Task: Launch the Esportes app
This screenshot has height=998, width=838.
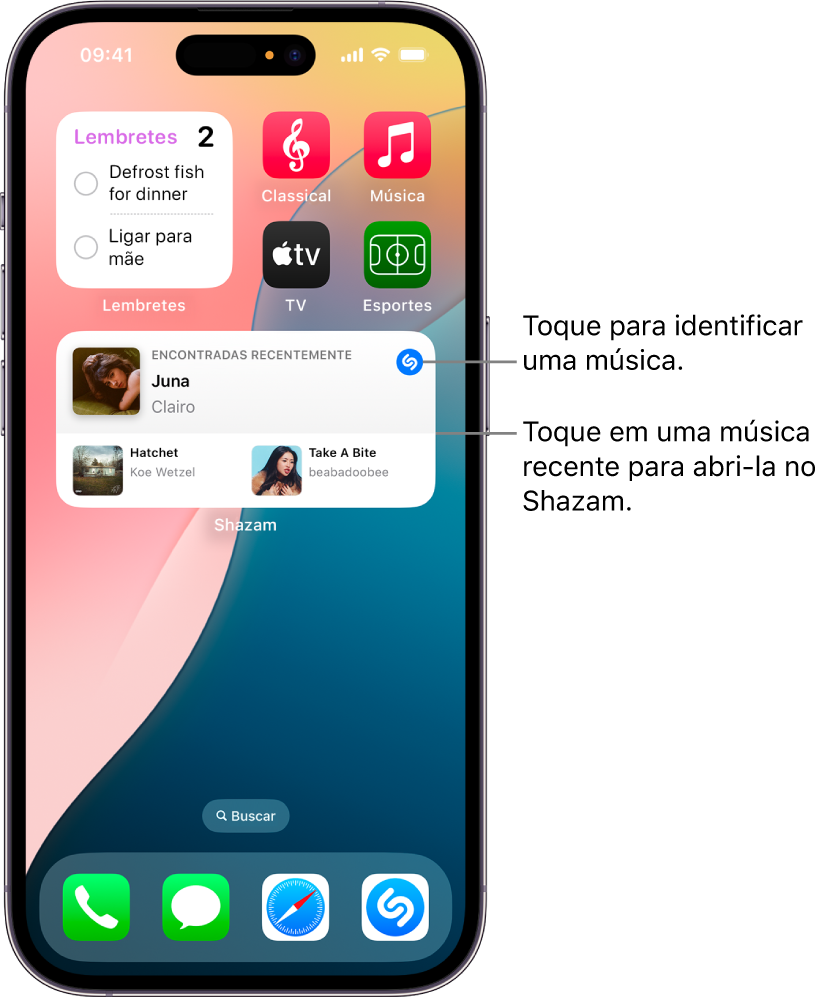Action: [397, 255]
